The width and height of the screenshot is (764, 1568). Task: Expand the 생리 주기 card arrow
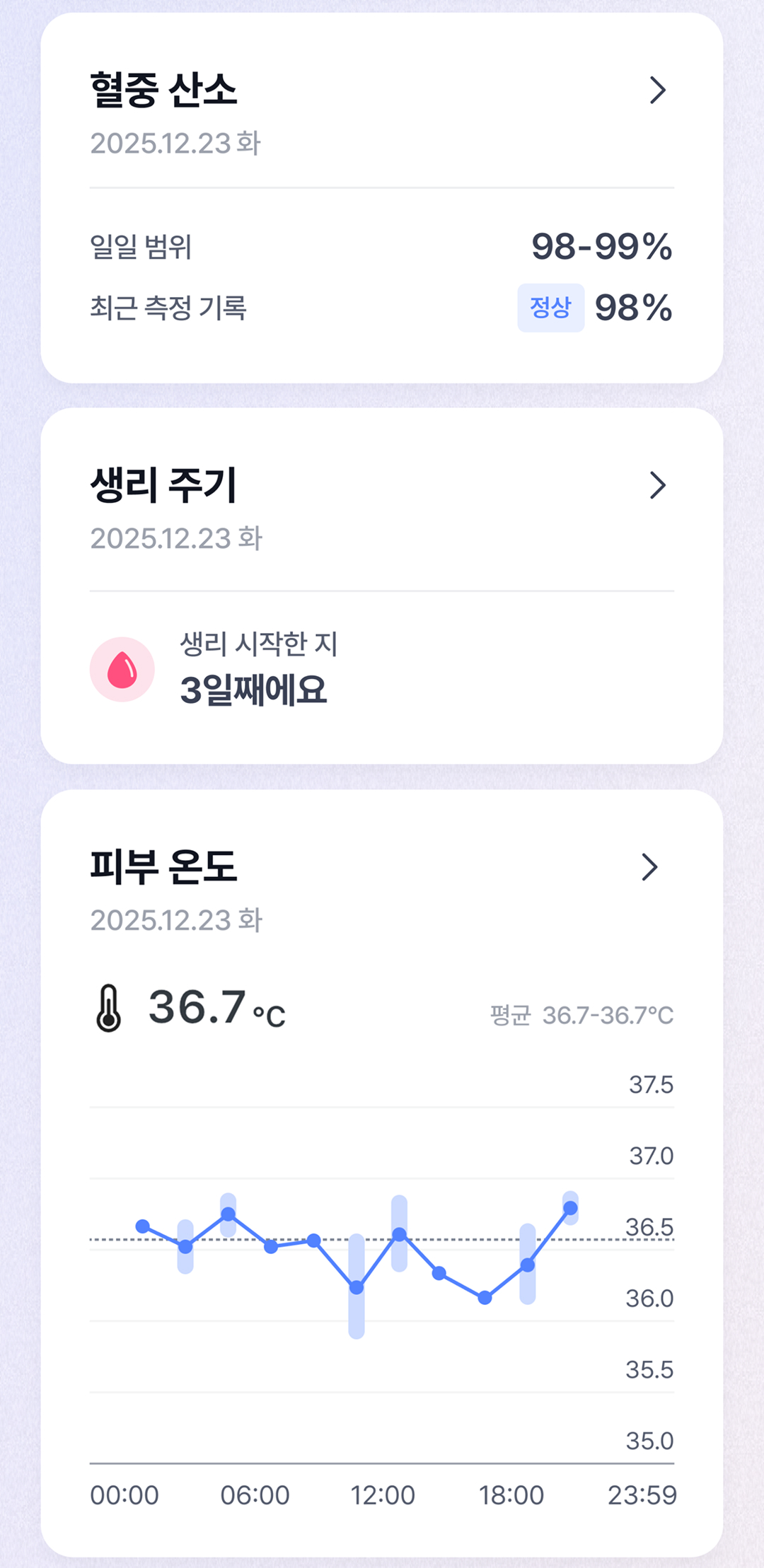tap(658, 486)
